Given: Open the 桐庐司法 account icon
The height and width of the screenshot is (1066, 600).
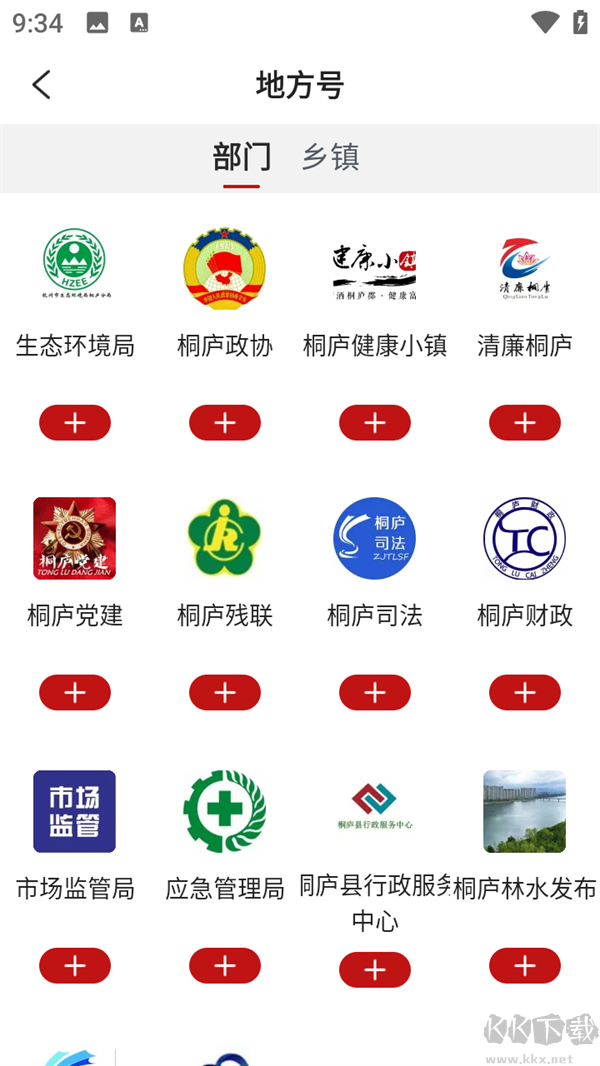Looking at the screenshot, I should click(x=374, y=539).
